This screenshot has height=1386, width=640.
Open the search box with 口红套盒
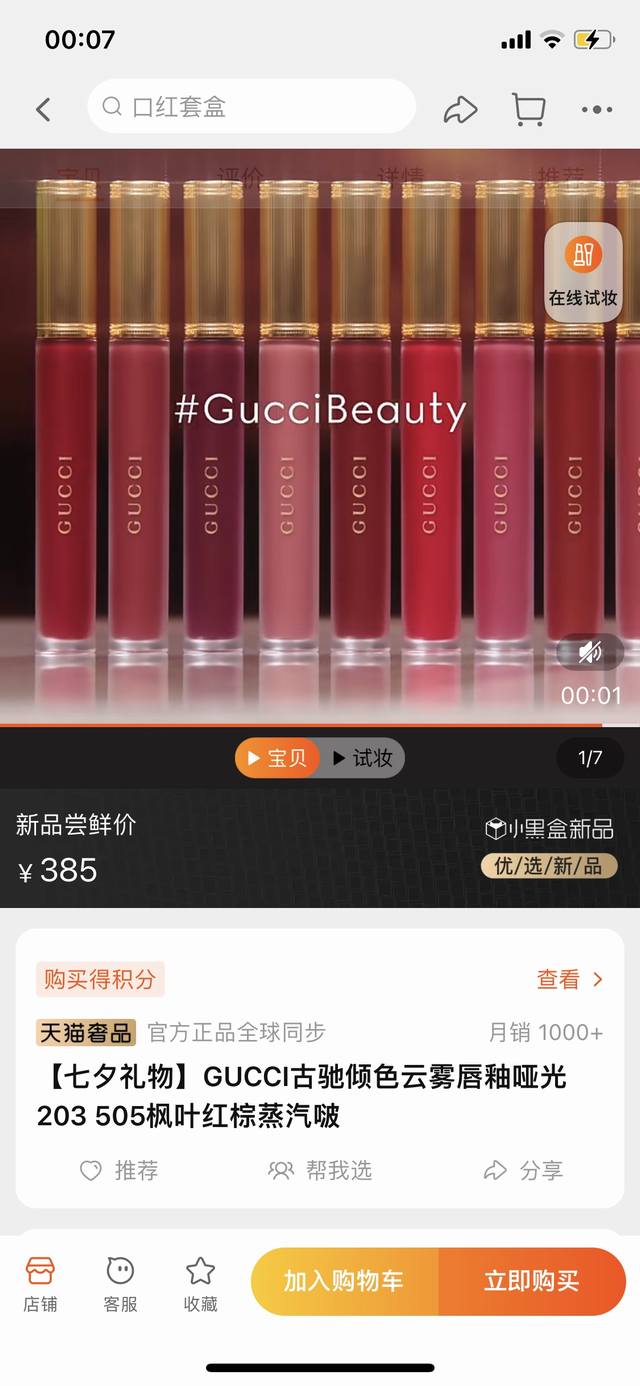(x=250, y=107)
